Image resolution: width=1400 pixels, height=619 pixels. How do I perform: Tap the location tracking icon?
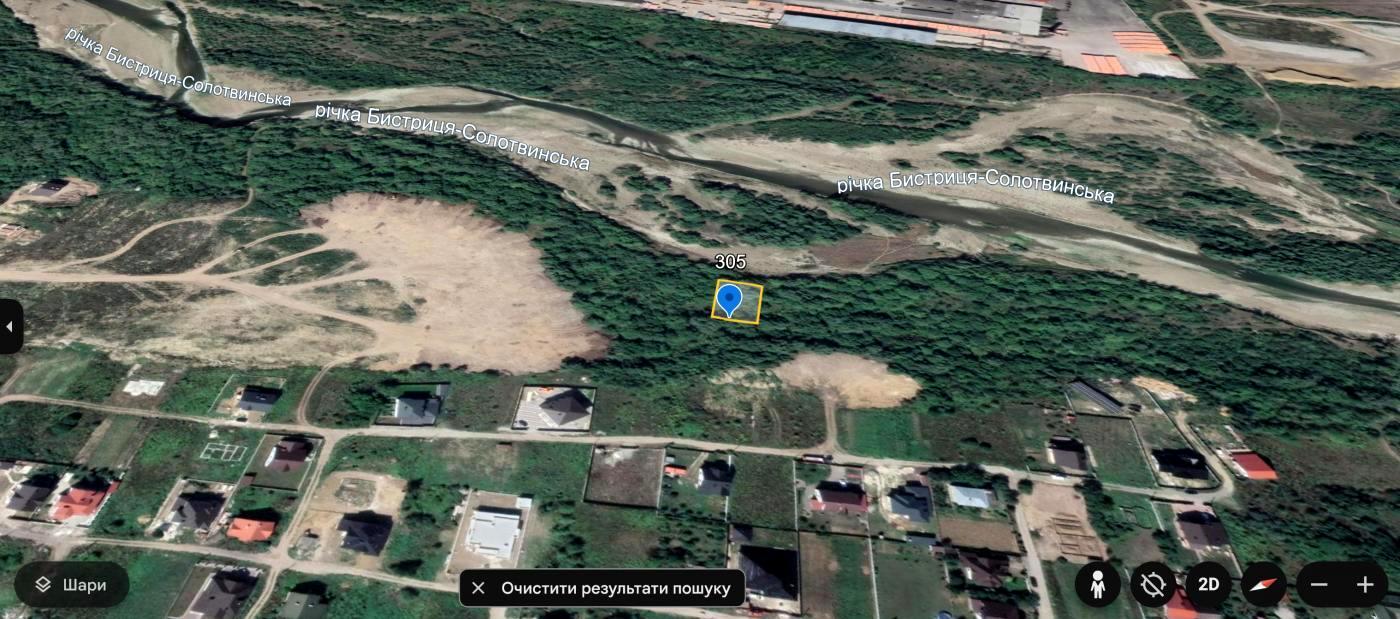pos(1153,585)
